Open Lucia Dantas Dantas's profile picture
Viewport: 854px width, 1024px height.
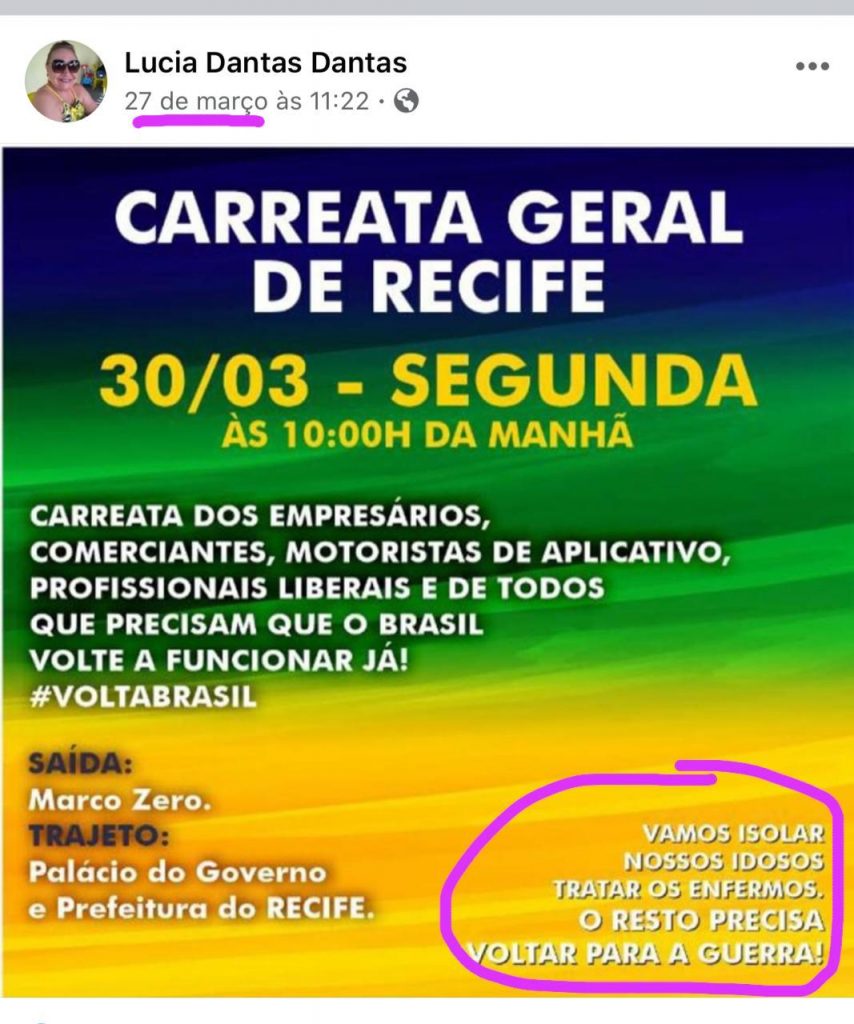coord(66,82)
